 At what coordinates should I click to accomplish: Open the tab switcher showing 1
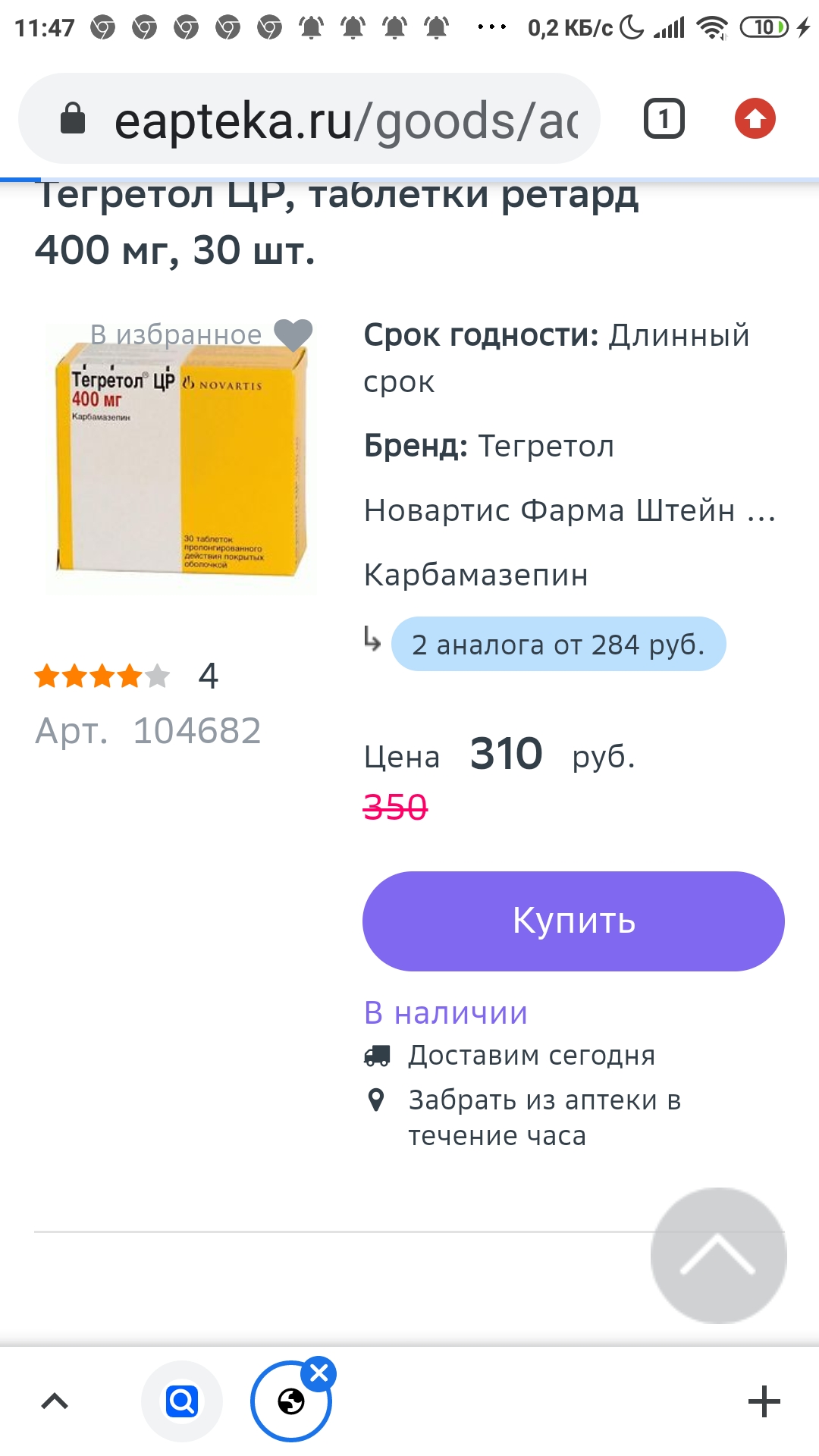pyautogui.click(x=664, y=119)
